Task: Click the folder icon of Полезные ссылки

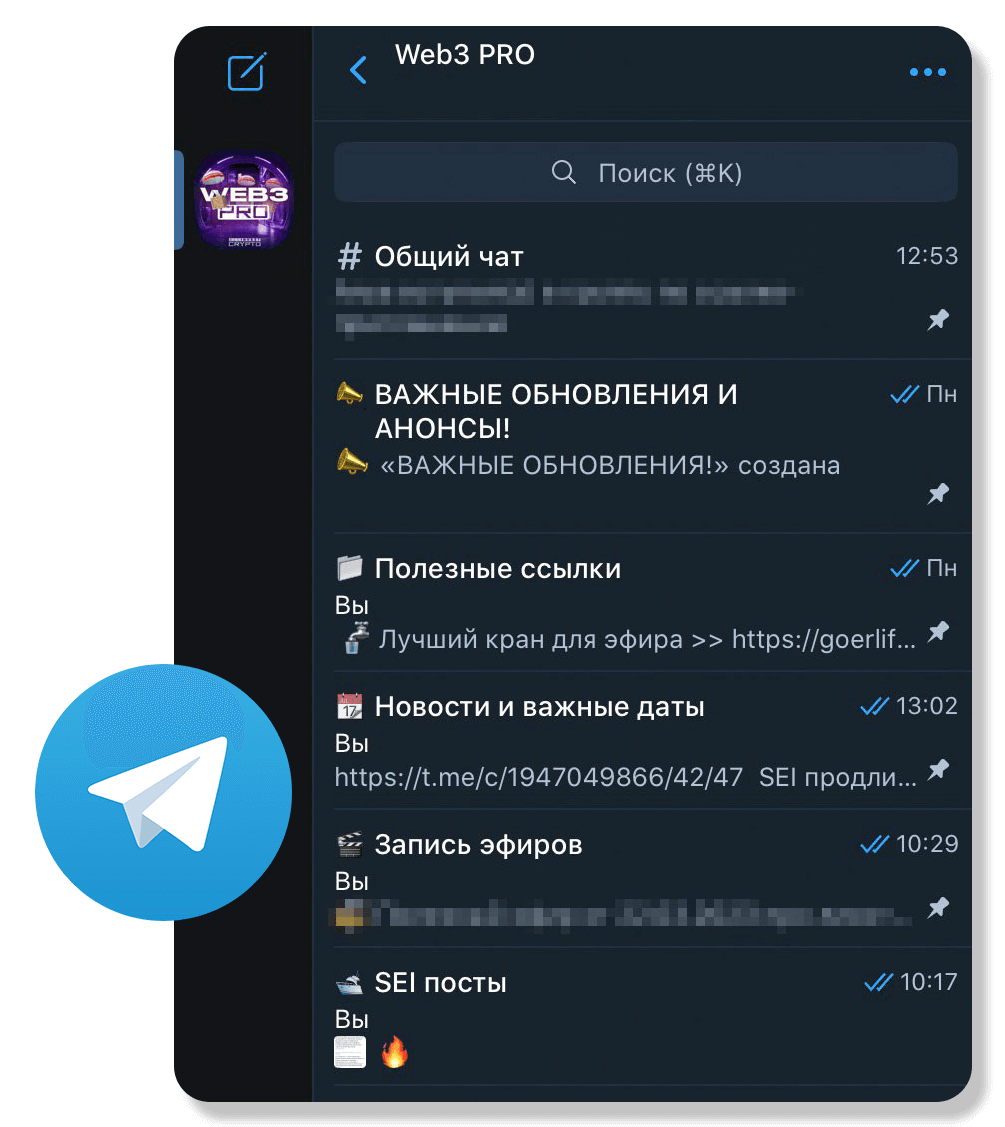Action: click(349, 567)
